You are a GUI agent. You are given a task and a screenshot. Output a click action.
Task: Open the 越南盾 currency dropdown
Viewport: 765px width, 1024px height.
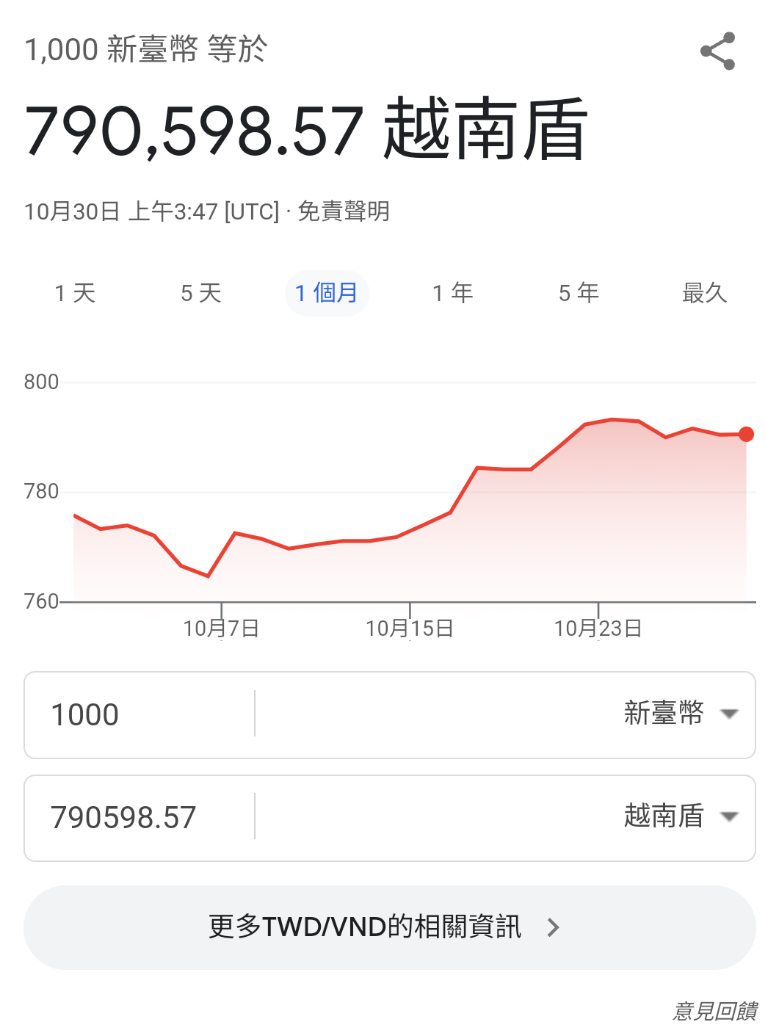click(x=680, y=817)
